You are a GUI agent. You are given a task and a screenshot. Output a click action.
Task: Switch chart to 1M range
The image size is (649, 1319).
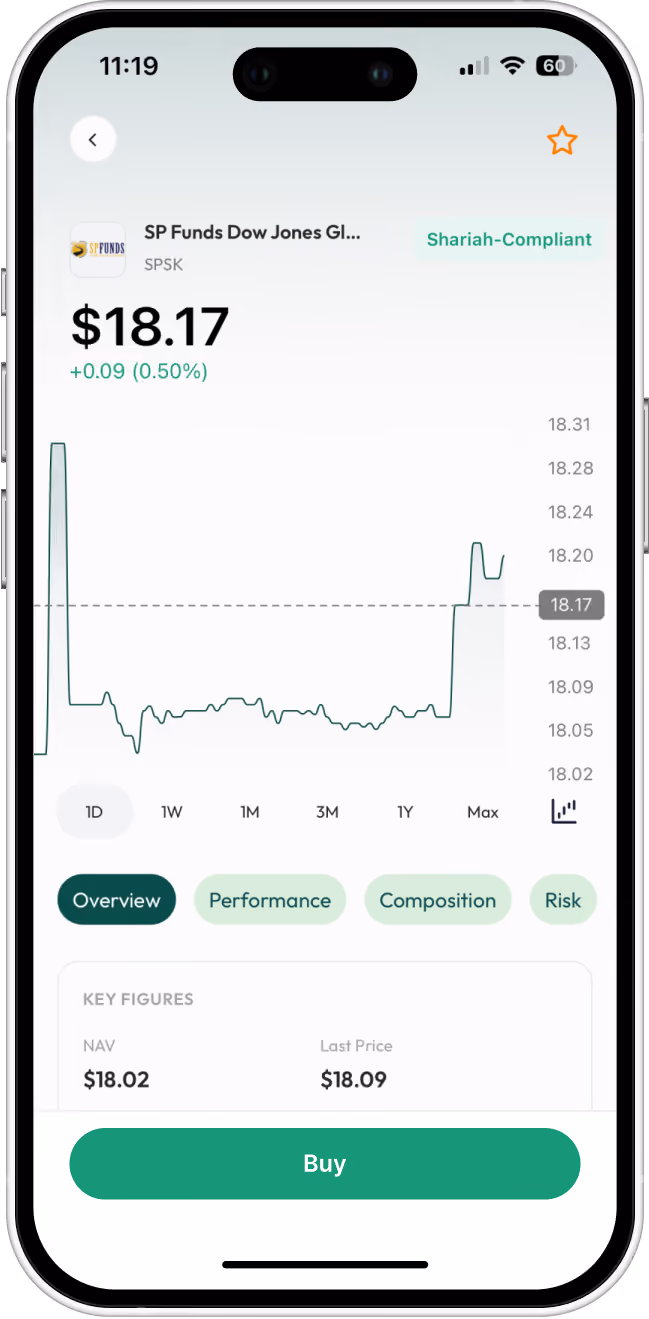coord(250,812)
